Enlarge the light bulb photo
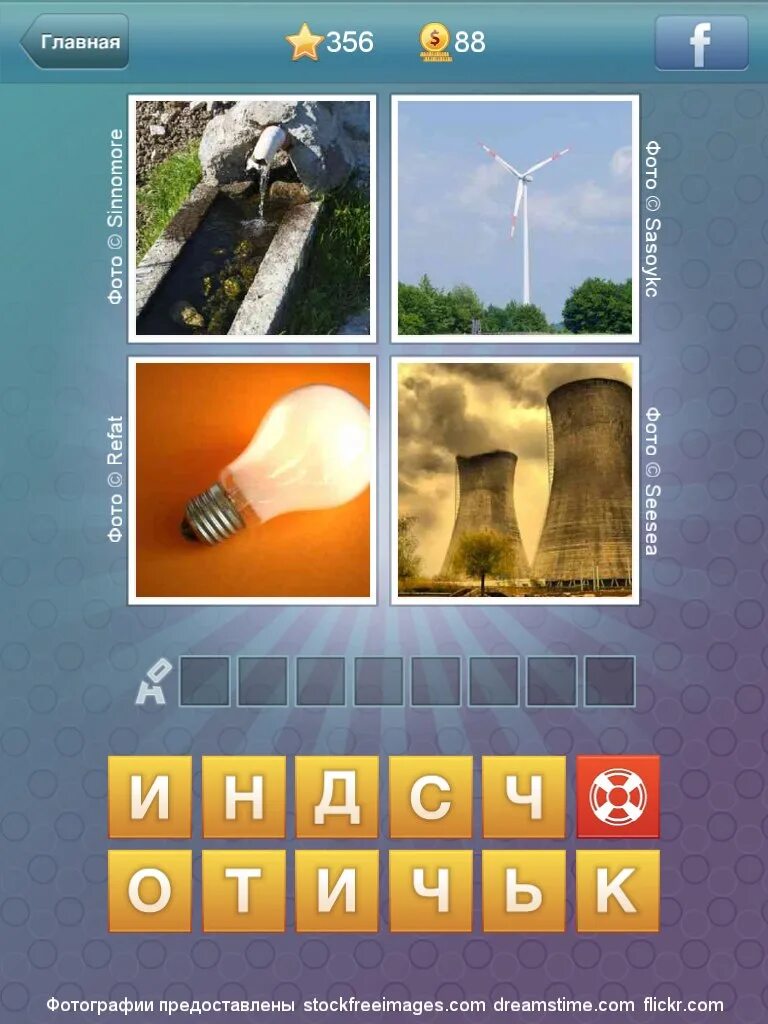Viewport: 768px width, 1024px height. pyautogui.click(x=252, y=480)
